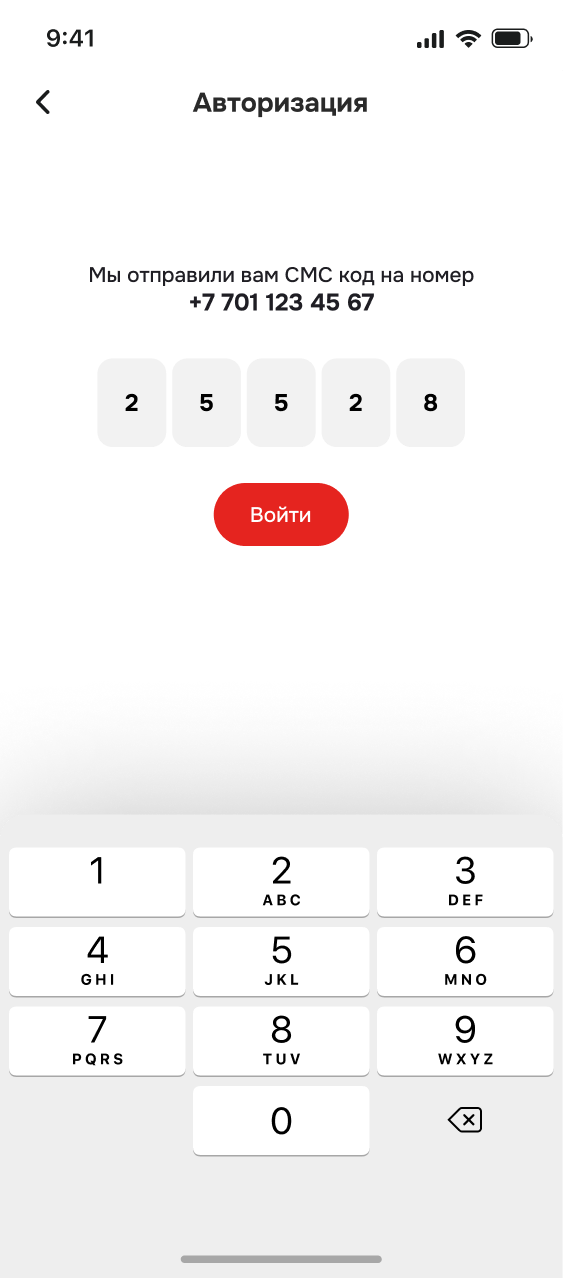
Task: Go back using the arrow icon
Action: 43,102
